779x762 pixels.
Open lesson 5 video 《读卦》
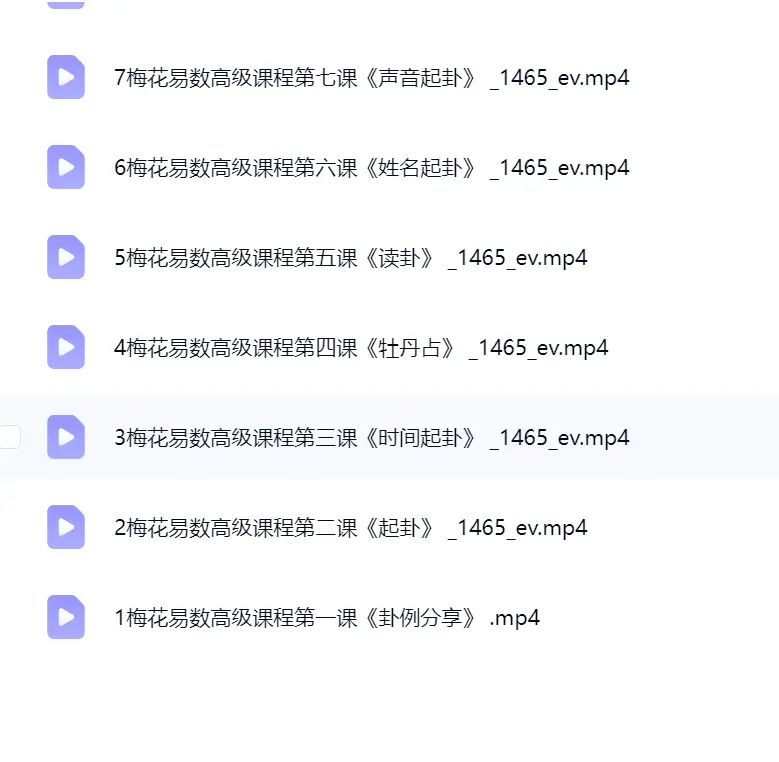point(351,258)
